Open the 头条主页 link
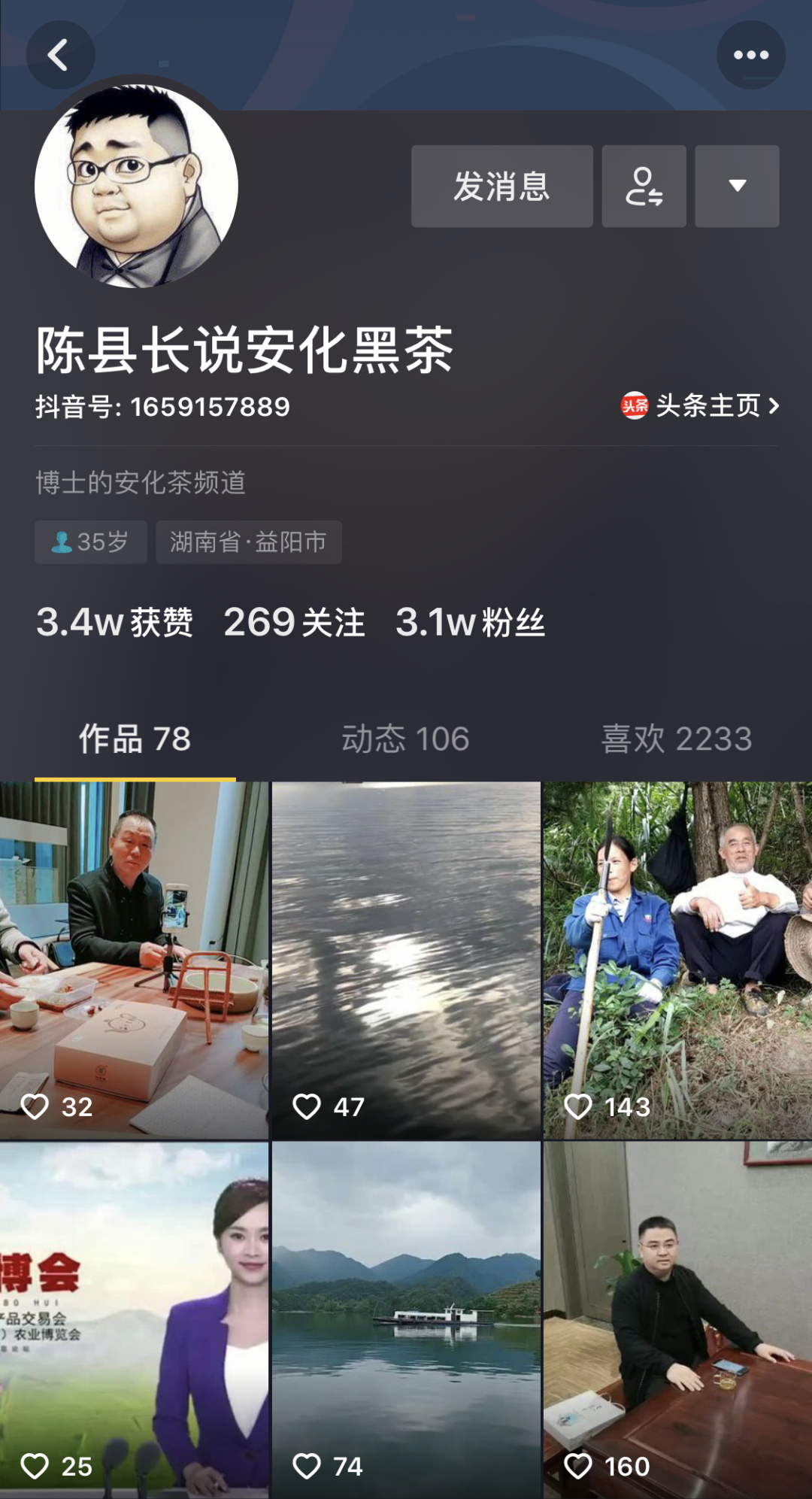Screen dimensions: 812x1499 click(x=700, y=406)
